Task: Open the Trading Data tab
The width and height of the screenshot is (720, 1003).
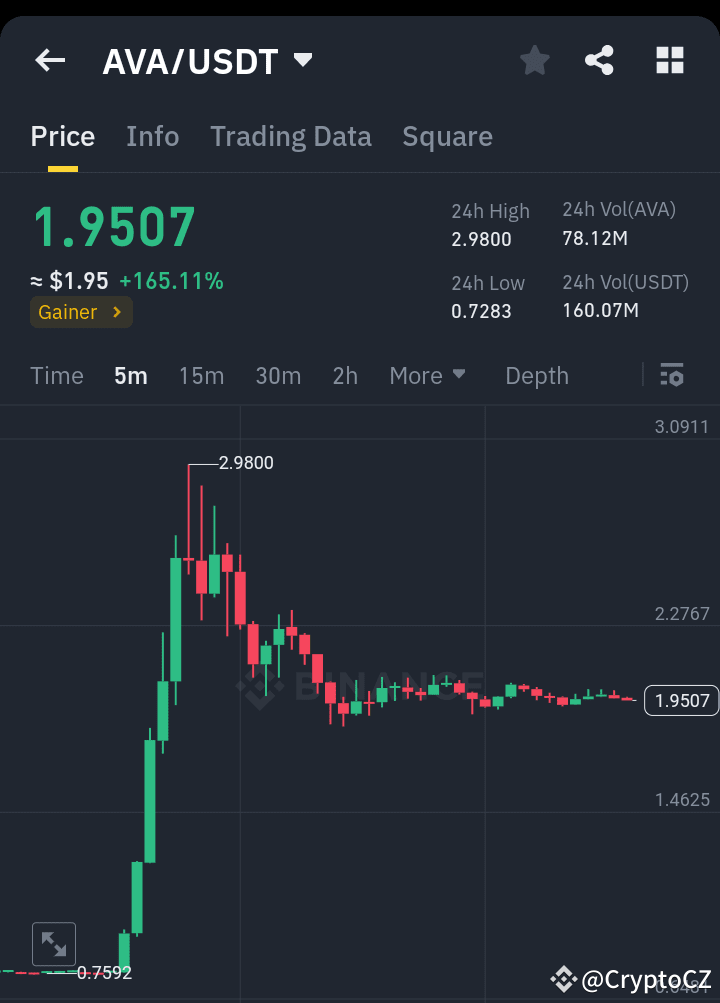Action: 290,136
